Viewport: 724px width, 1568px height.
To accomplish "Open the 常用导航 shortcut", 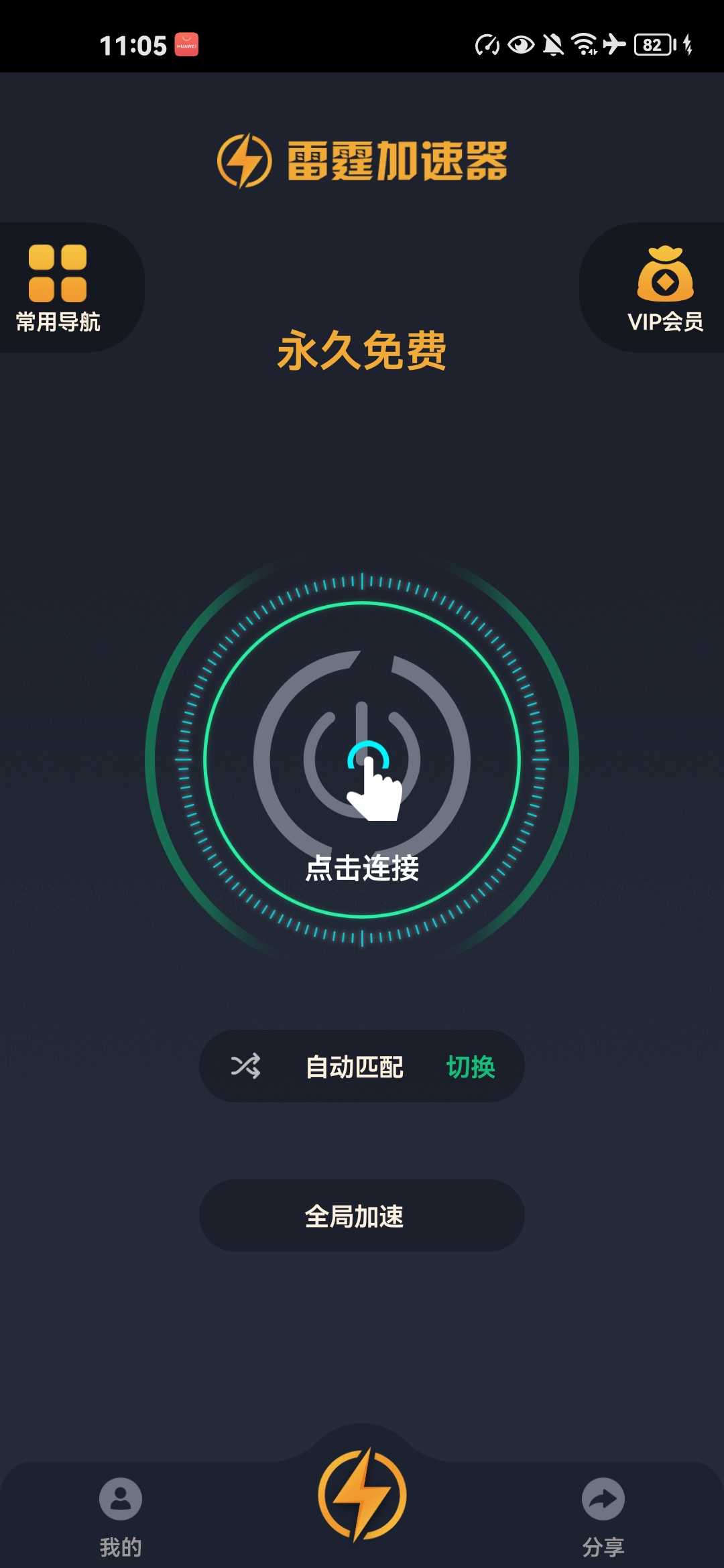I will [x=59, y=287].
